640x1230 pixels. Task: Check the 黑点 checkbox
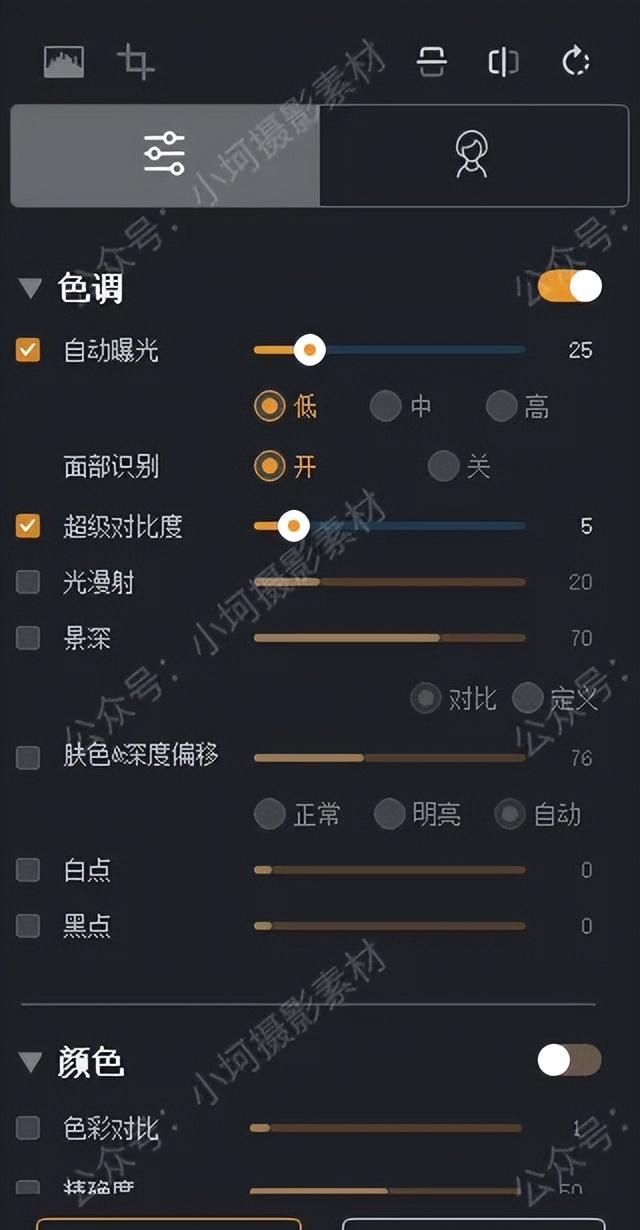(28, 926)
